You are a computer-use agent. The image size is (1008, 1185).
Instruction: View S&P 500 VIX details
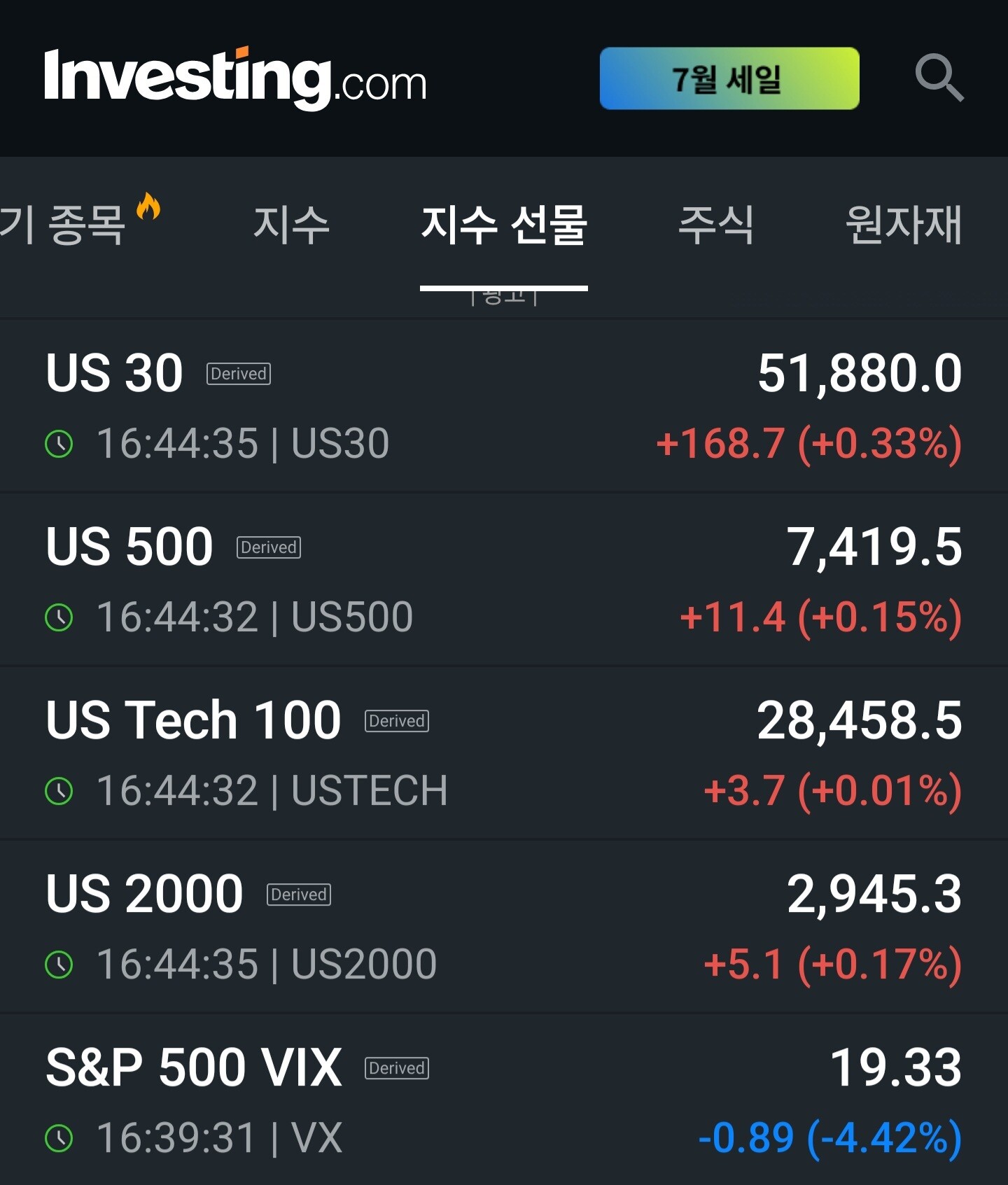pos(504,1100)
